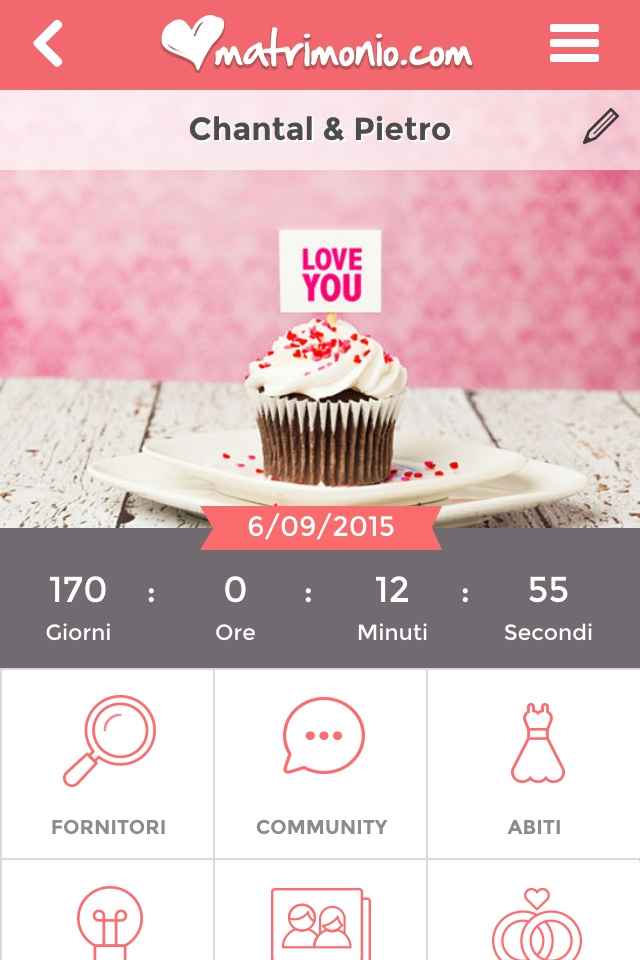The width and height of the screenshot is (640, 960).
Task: Go back using the top-left arrow
Action: click(47, 45)
